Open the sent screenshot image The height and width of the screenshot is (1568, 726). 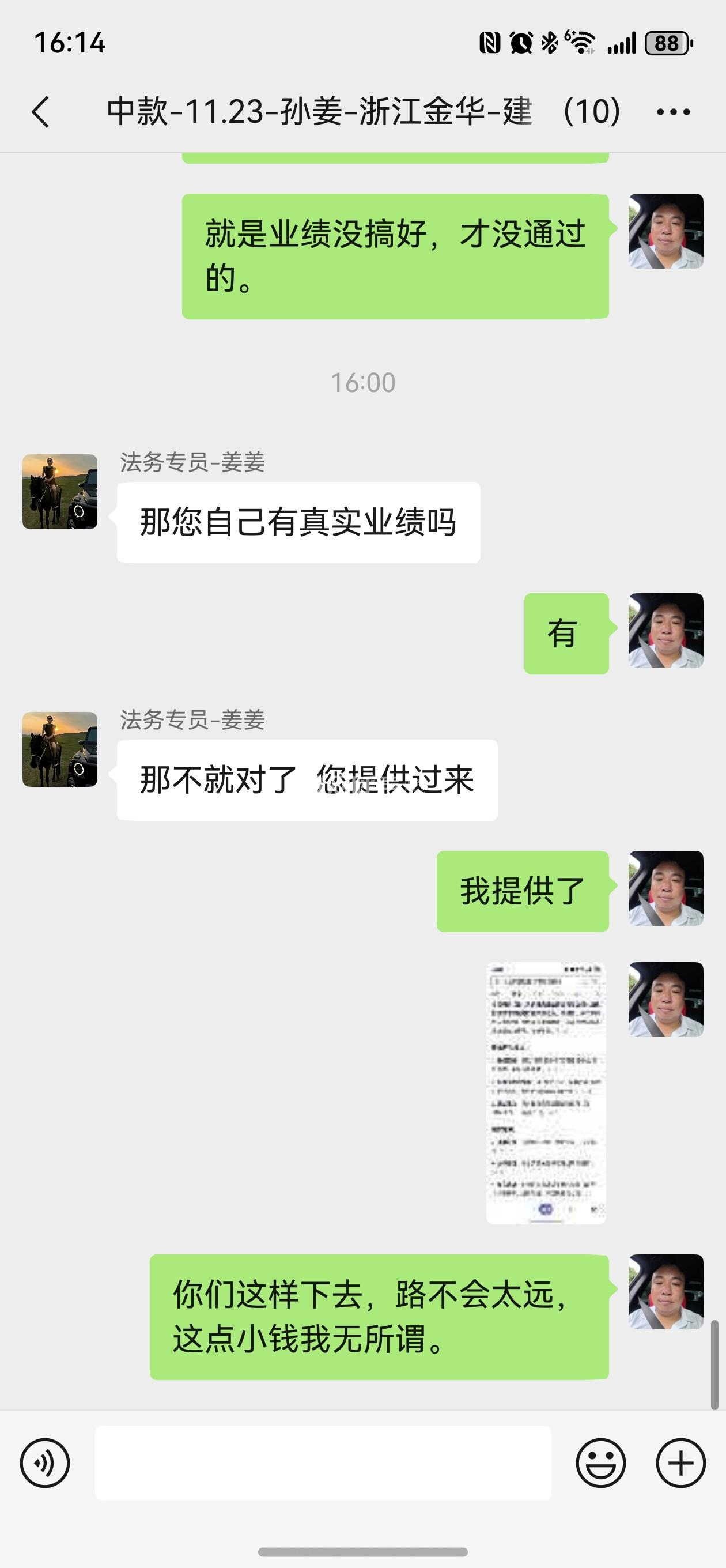546,1093
